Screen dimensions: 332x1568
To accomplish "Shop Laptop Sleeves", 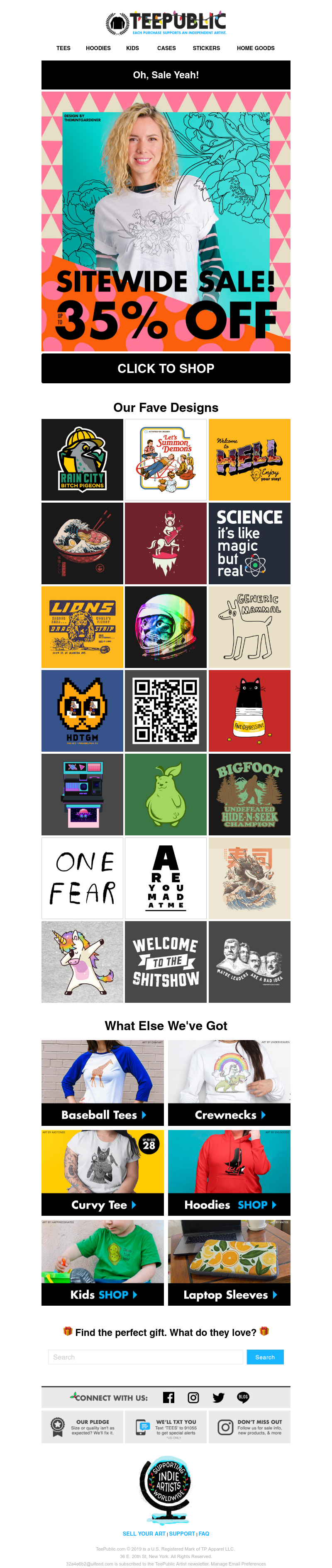I will tap(229, 1295).
